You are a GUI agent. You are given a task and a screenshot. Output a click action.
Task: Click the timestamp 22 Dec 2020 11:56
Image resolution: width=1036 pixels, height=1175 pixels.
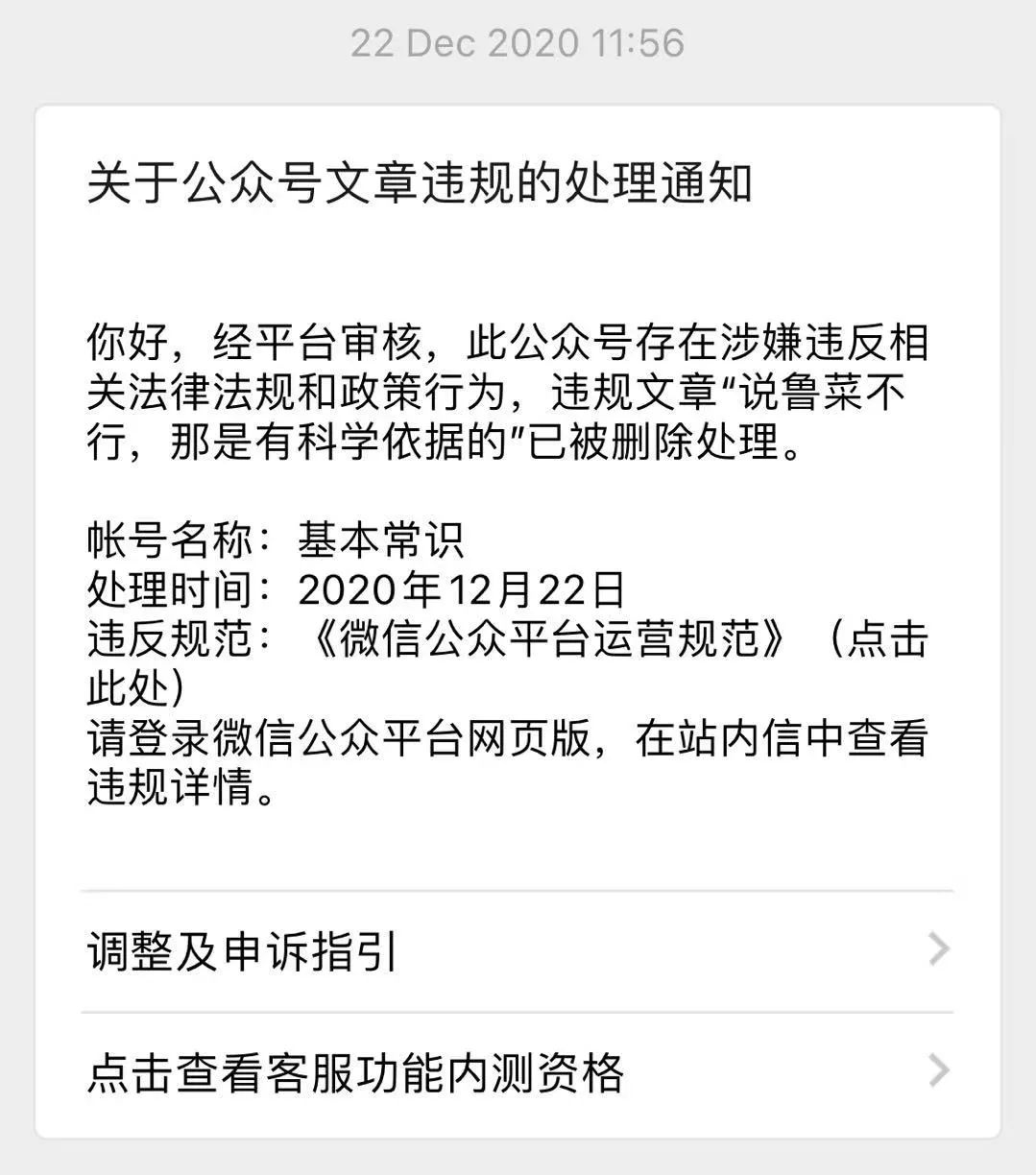tap(518, 41)
